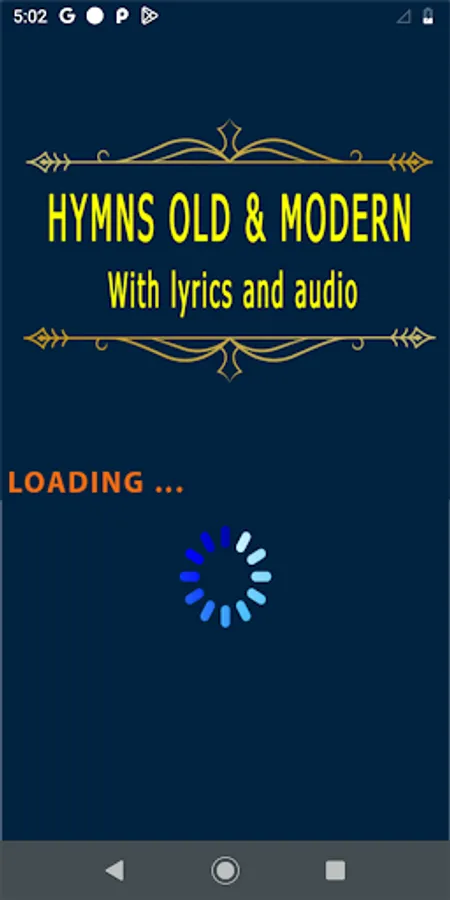
Task: Tap the system back button
Action: click(x=115, y=871)
